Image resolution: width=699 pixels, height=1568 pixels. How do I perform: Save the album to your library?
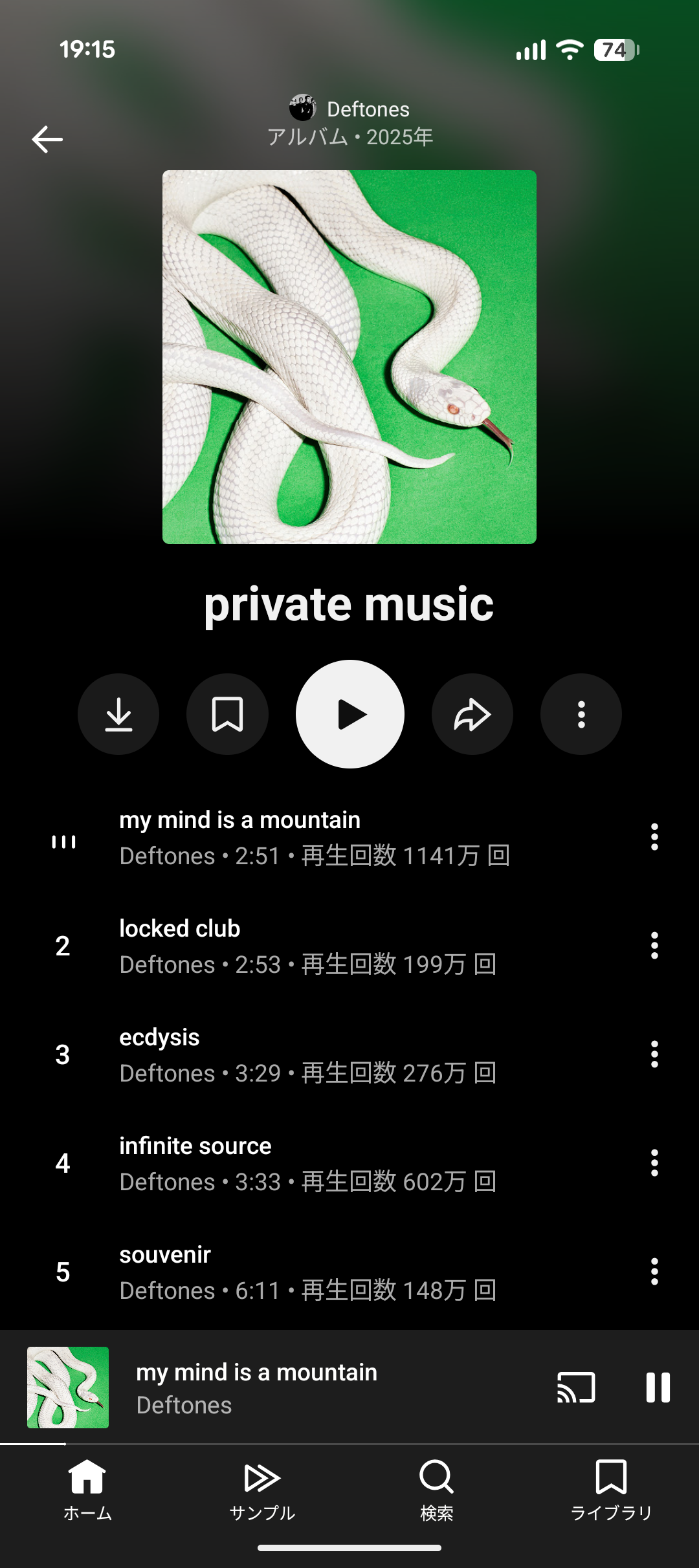coord(227,714)
